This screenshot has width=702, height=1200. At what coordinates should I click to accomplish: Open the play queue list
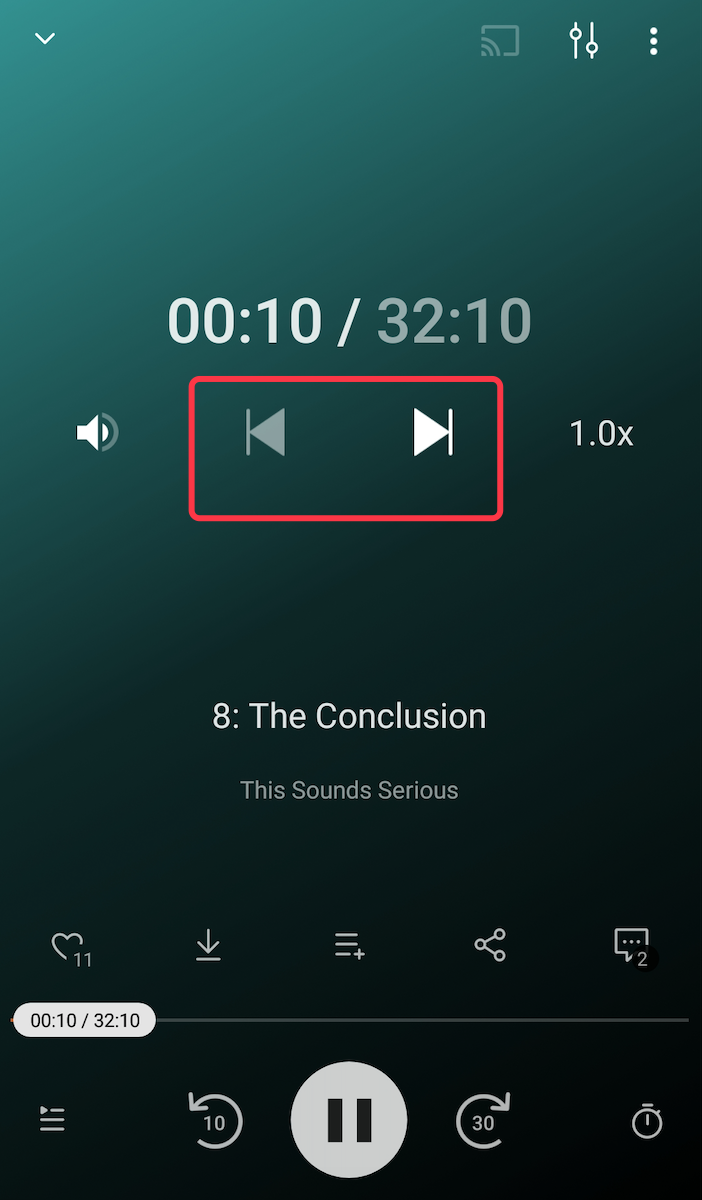(52, 1119)
